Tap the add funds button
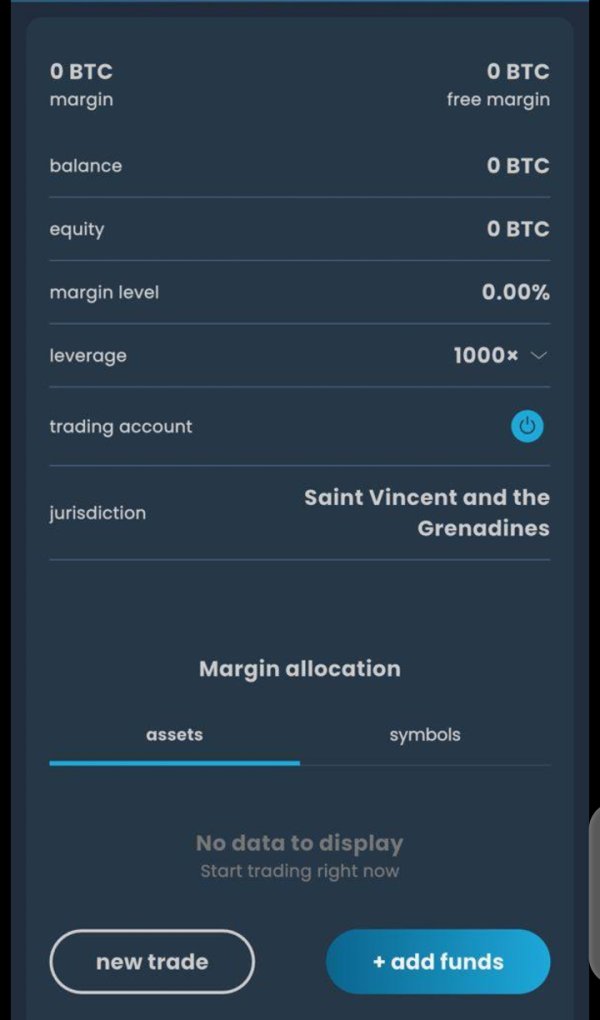600x1020 pixels. point(438,961)
